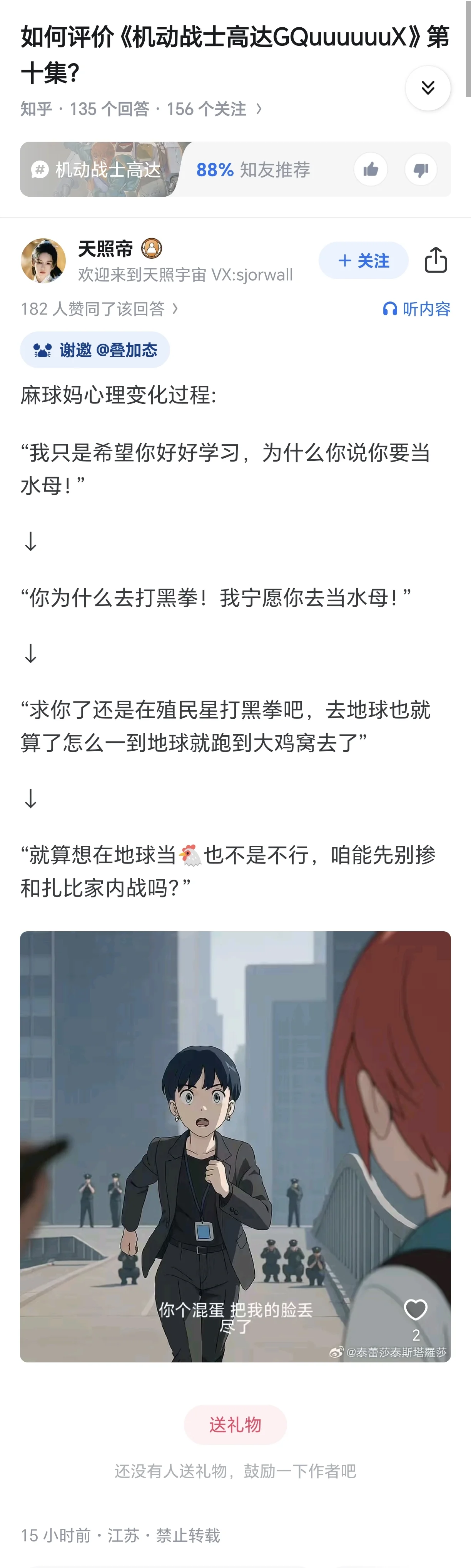The width and height of the screenshot is (471, 1568).
Task: View the 182 people who upvoted
Action: coord(99,309)
